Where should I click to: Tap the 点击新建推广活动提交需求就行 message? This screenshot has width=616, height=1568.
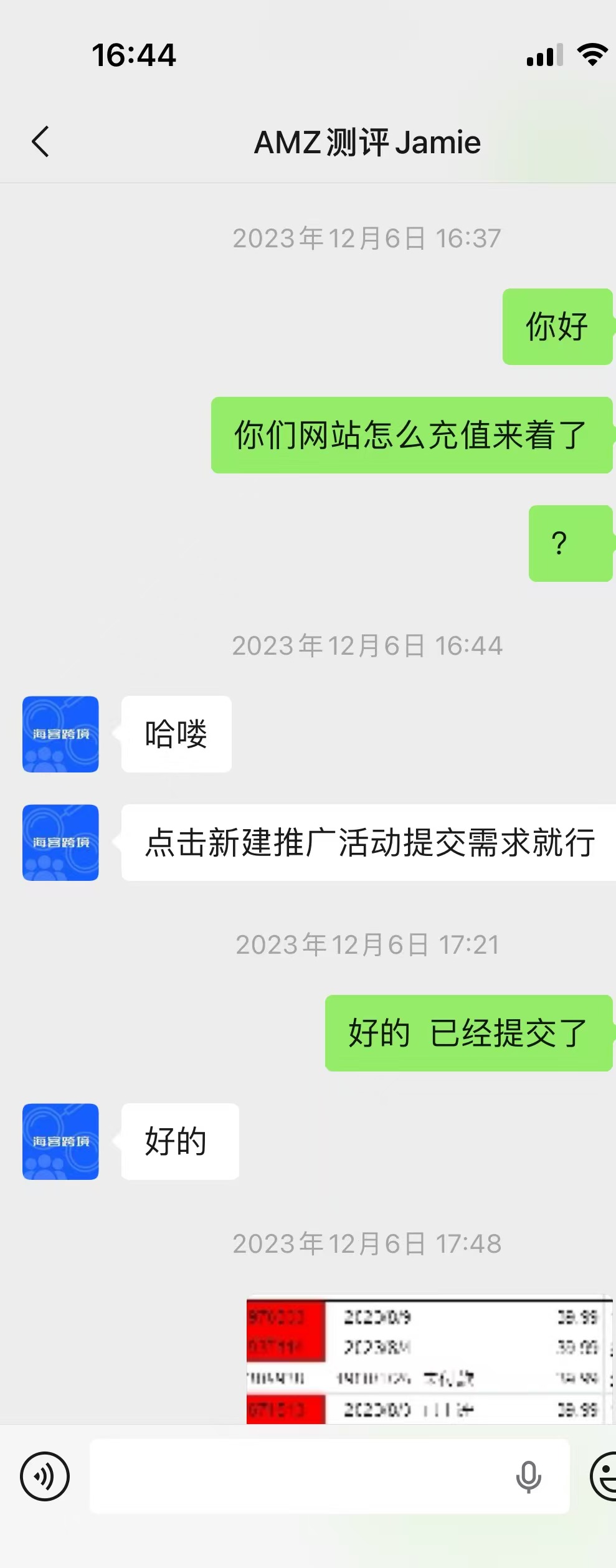click(x=370, y=843)
